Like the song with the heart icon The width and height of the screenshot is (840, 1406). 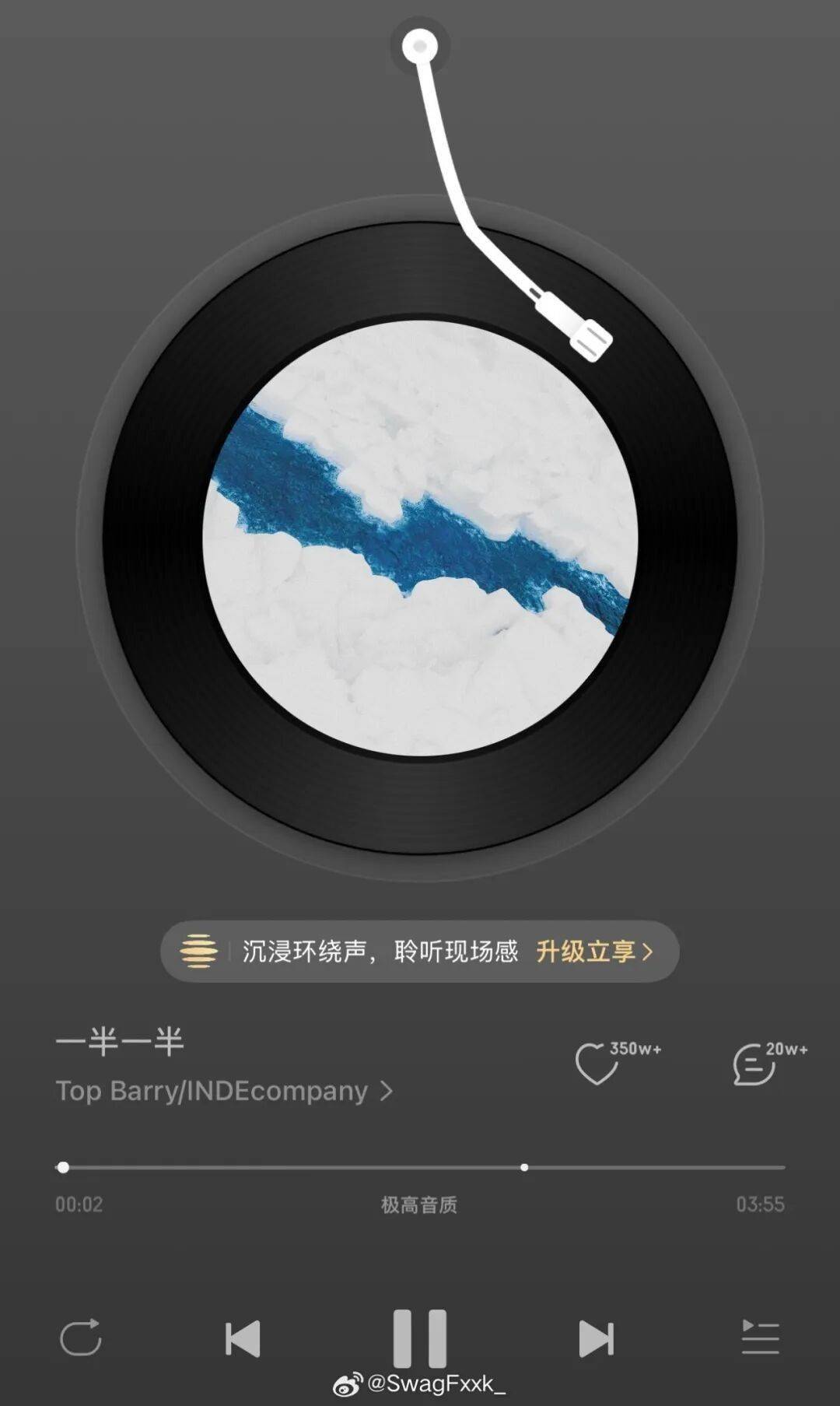pos(597,1064)
